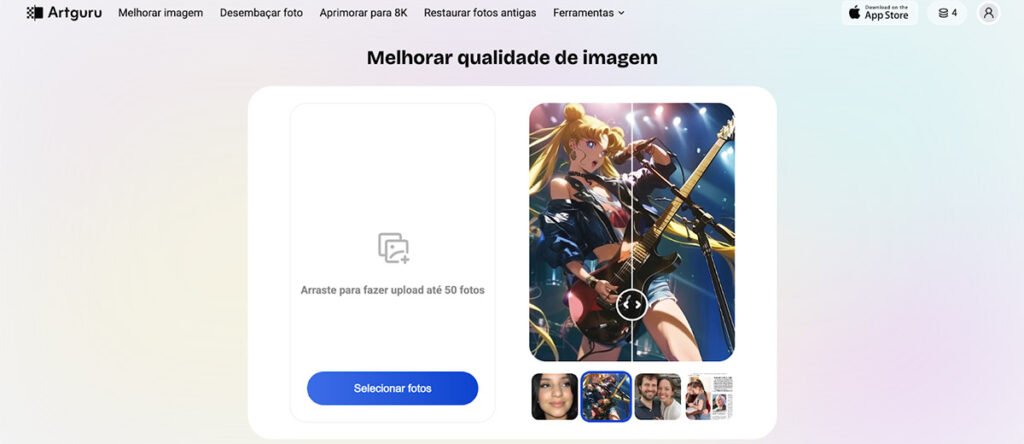Open Desembaçar foto tool
The image size is (1024, 444).
pos(261,13)
